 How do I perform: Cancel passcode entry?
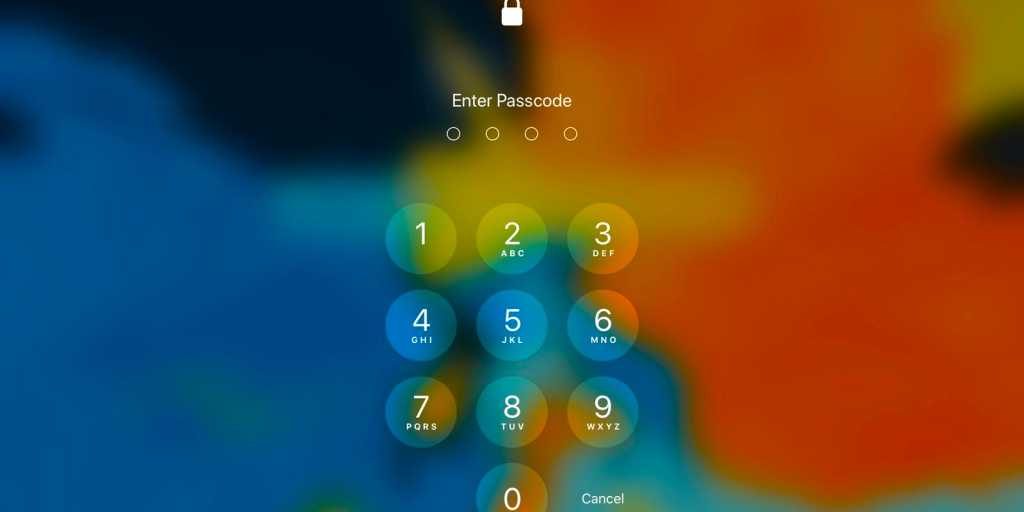coord(603,498)
